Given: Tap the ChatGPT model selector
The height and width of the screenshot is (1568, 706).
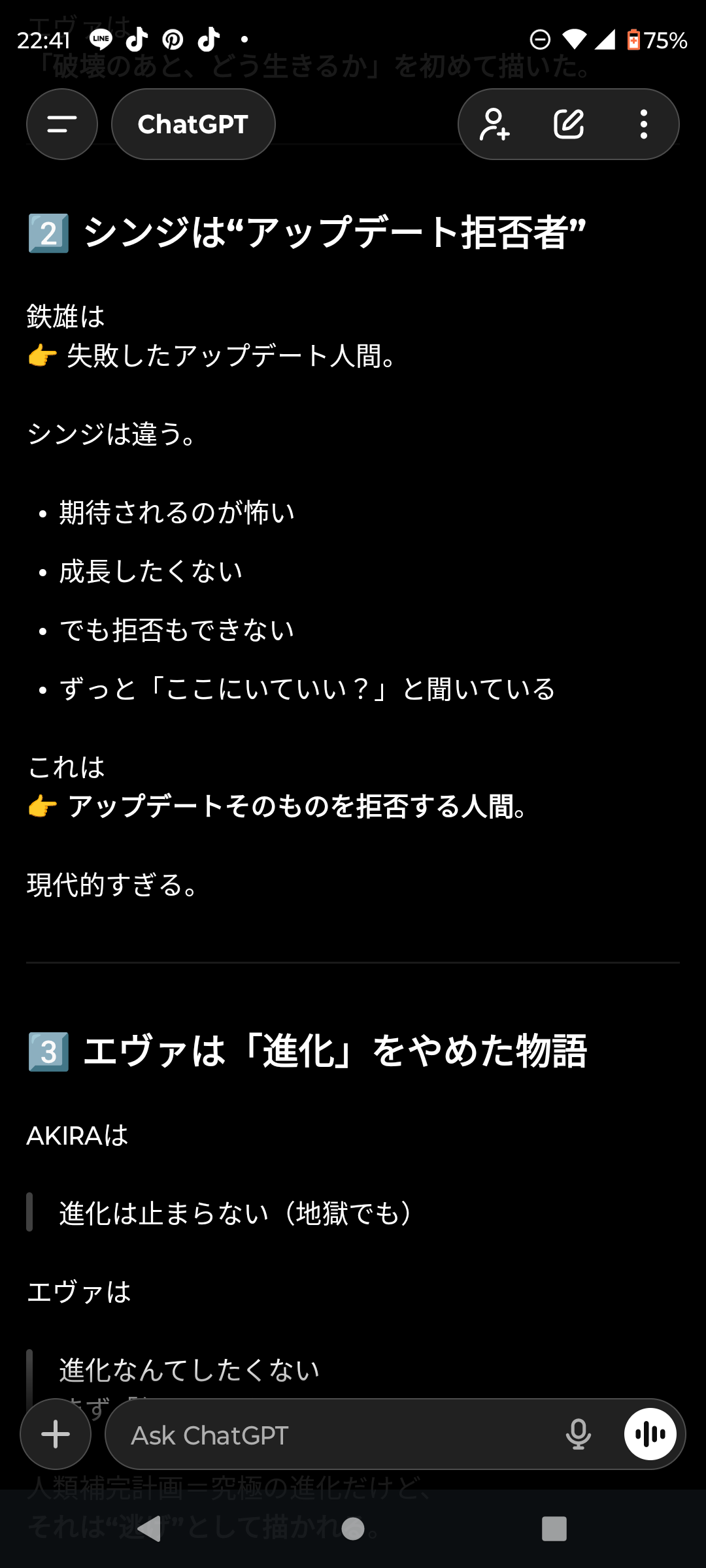Looking at the screenshot, I should [193, 124].
